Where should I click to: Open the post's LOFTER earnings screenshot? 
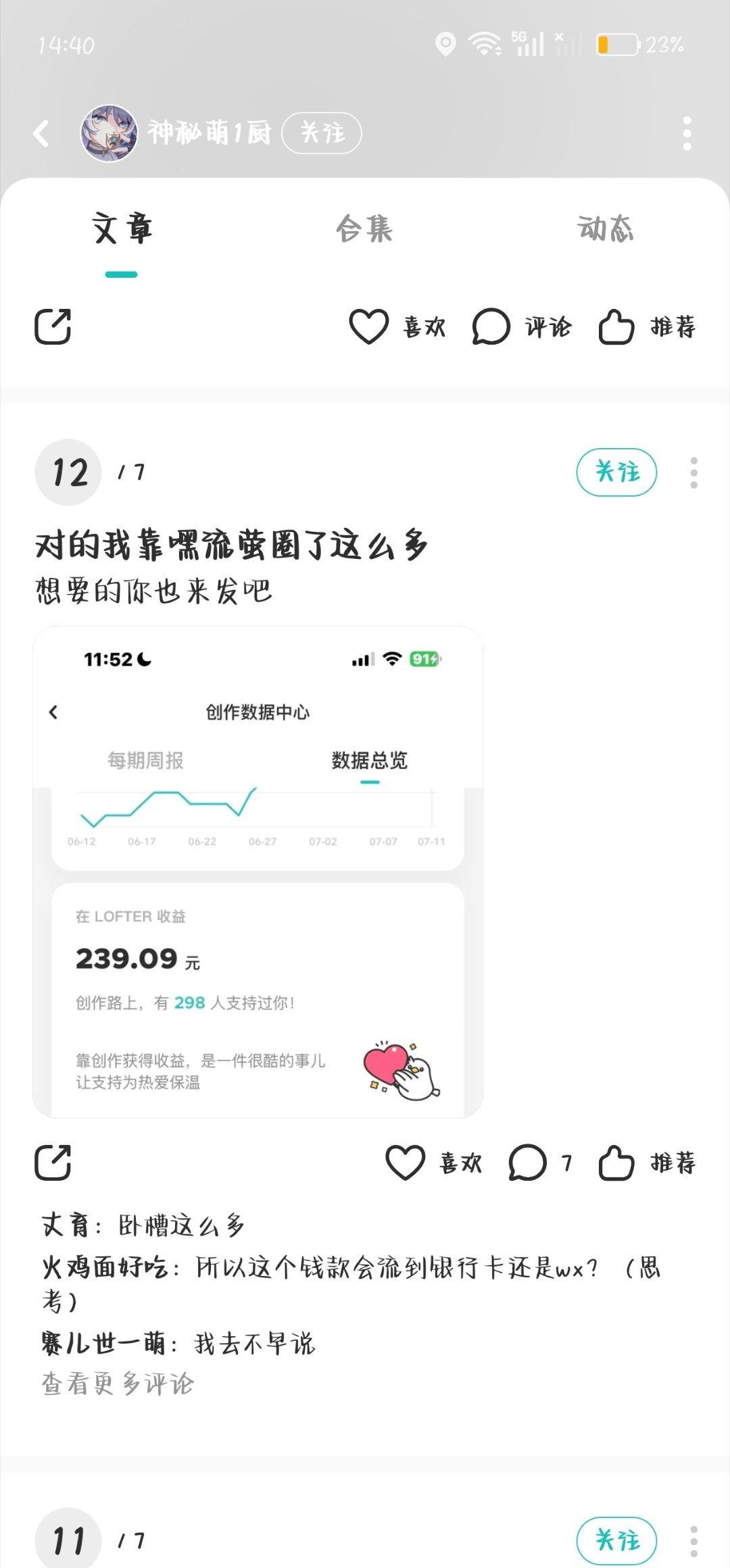[x=258, y=872]
